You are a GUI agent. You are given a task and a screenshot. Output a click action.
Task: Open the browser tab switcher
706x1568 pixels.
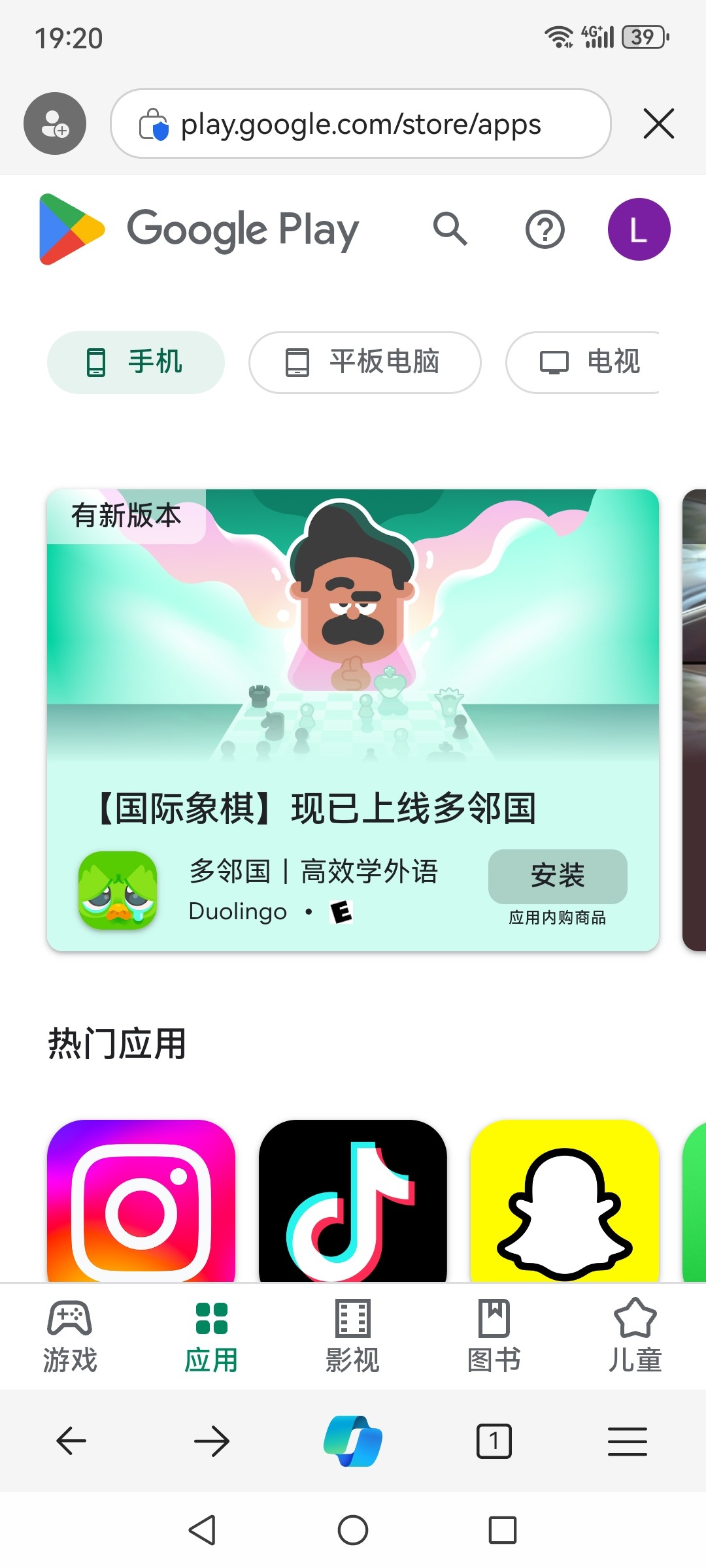click(494, 1441)
